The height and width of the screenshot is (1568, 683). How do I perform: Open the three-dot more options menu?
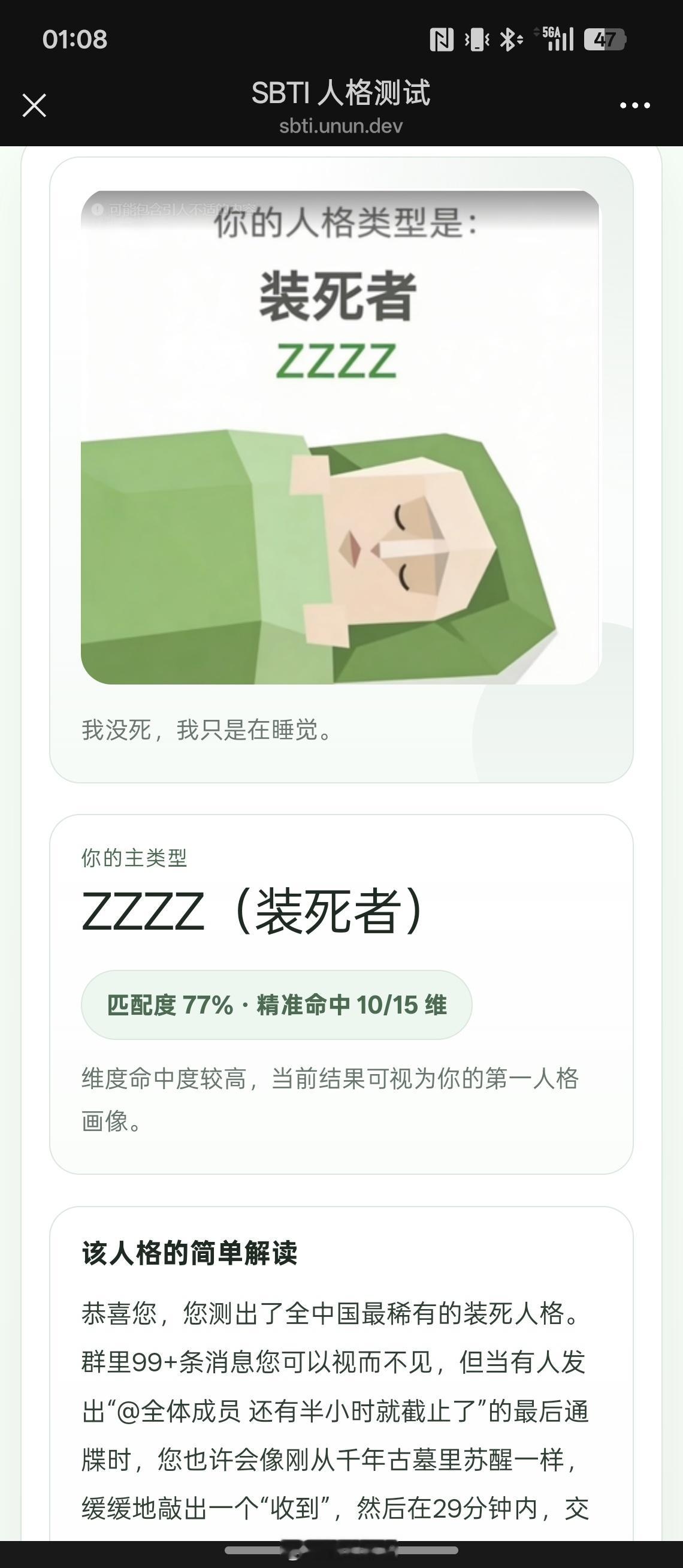(x=633, y=105)
